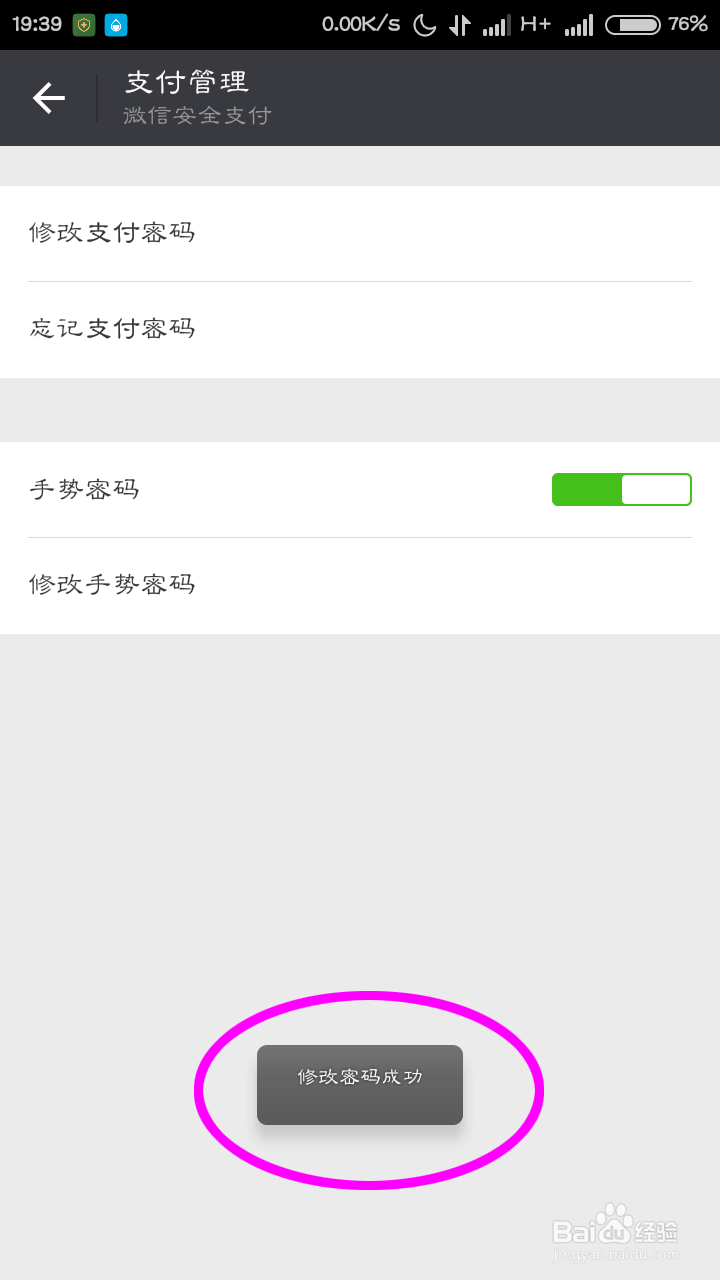Select 忘记支付密码 forgot password option
Screen dimensions: 720x1280
point(112,328)
